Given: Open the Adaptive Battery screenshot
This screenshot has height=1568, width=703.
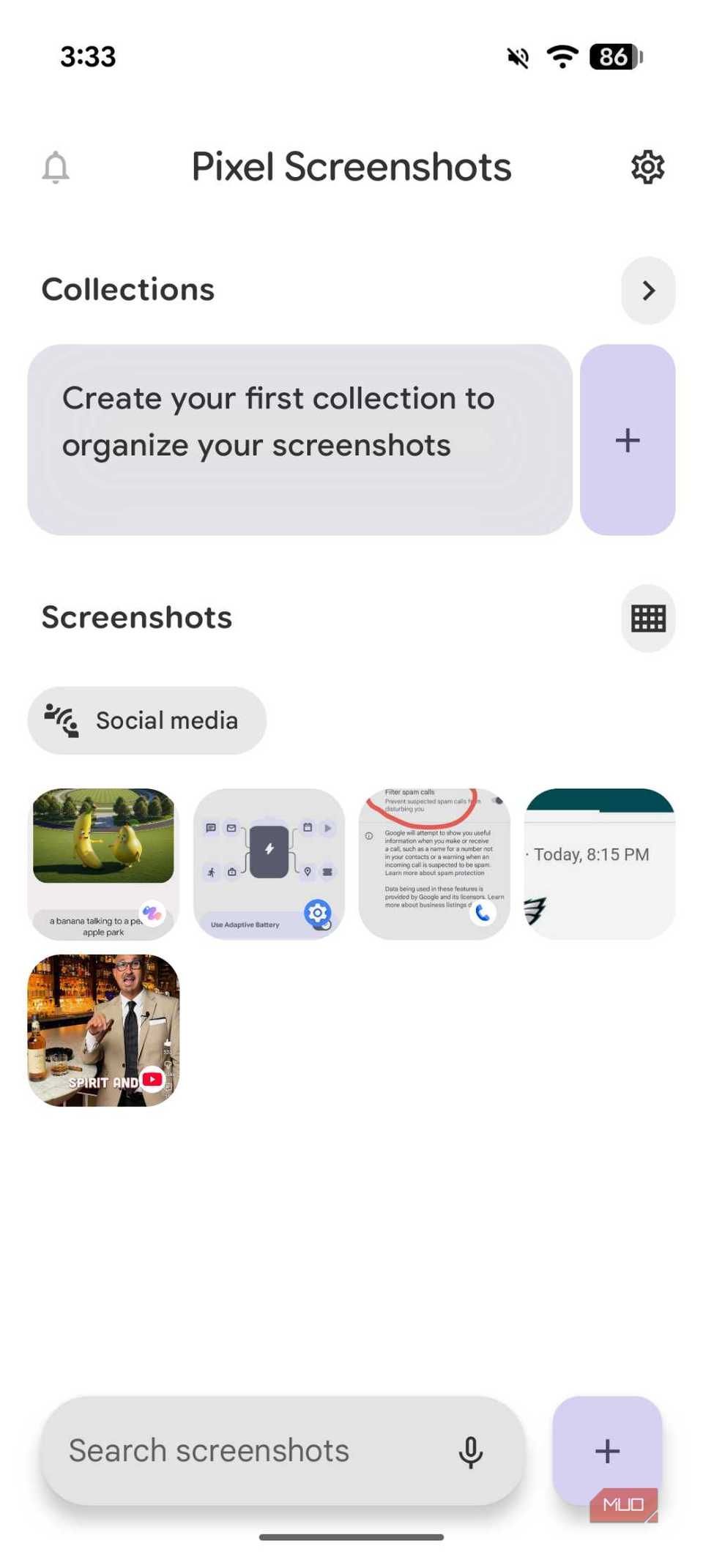Looking at the screenshot, I should (269, 864).
